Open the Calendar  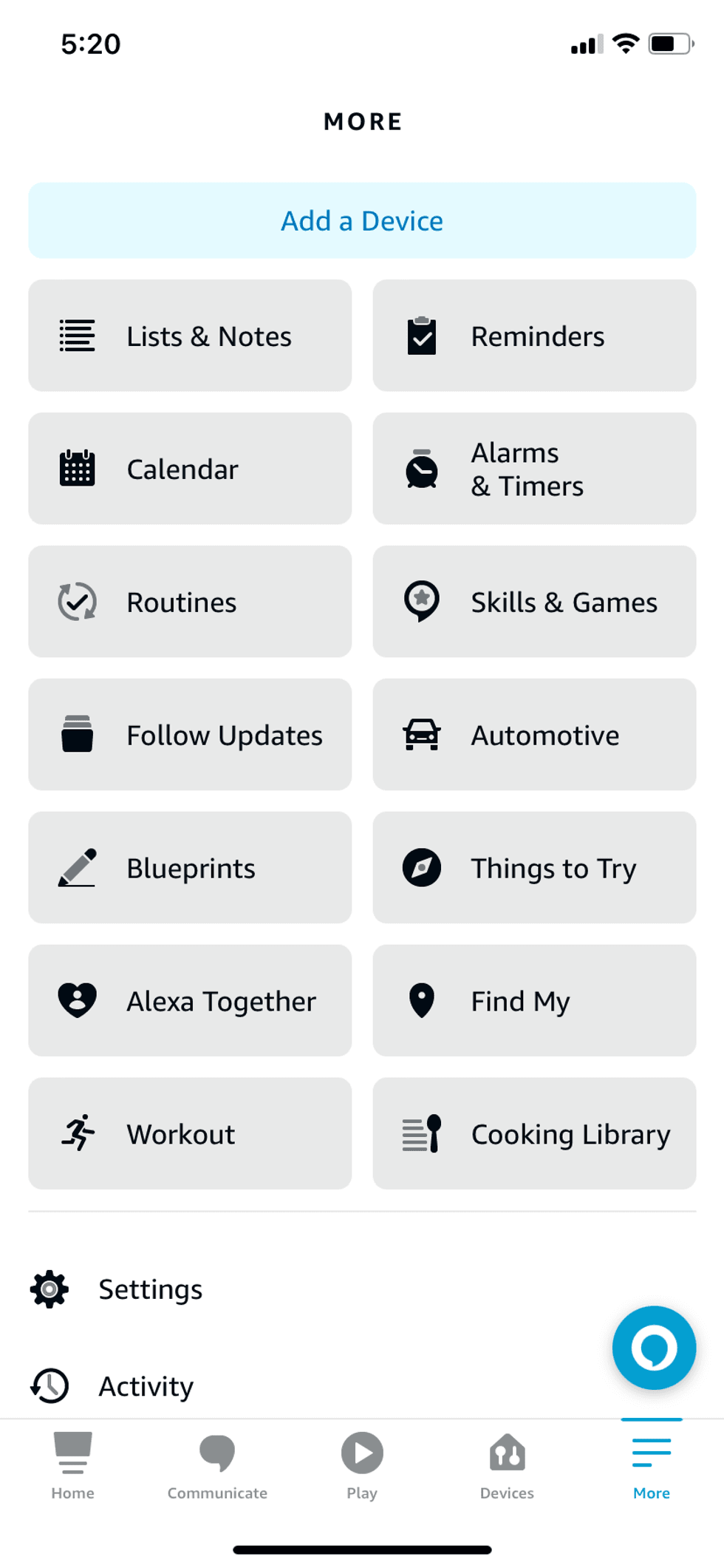(189, 469)
